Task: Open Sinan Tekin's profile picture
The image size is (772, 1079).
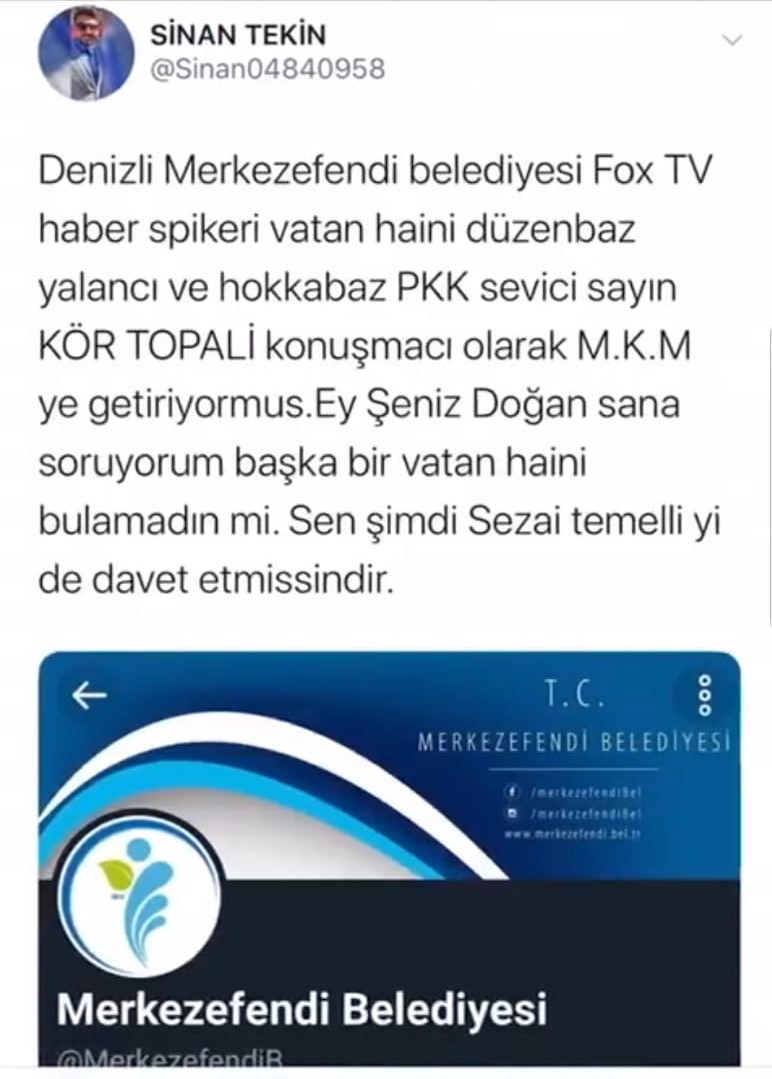Action: click(86, 54)
